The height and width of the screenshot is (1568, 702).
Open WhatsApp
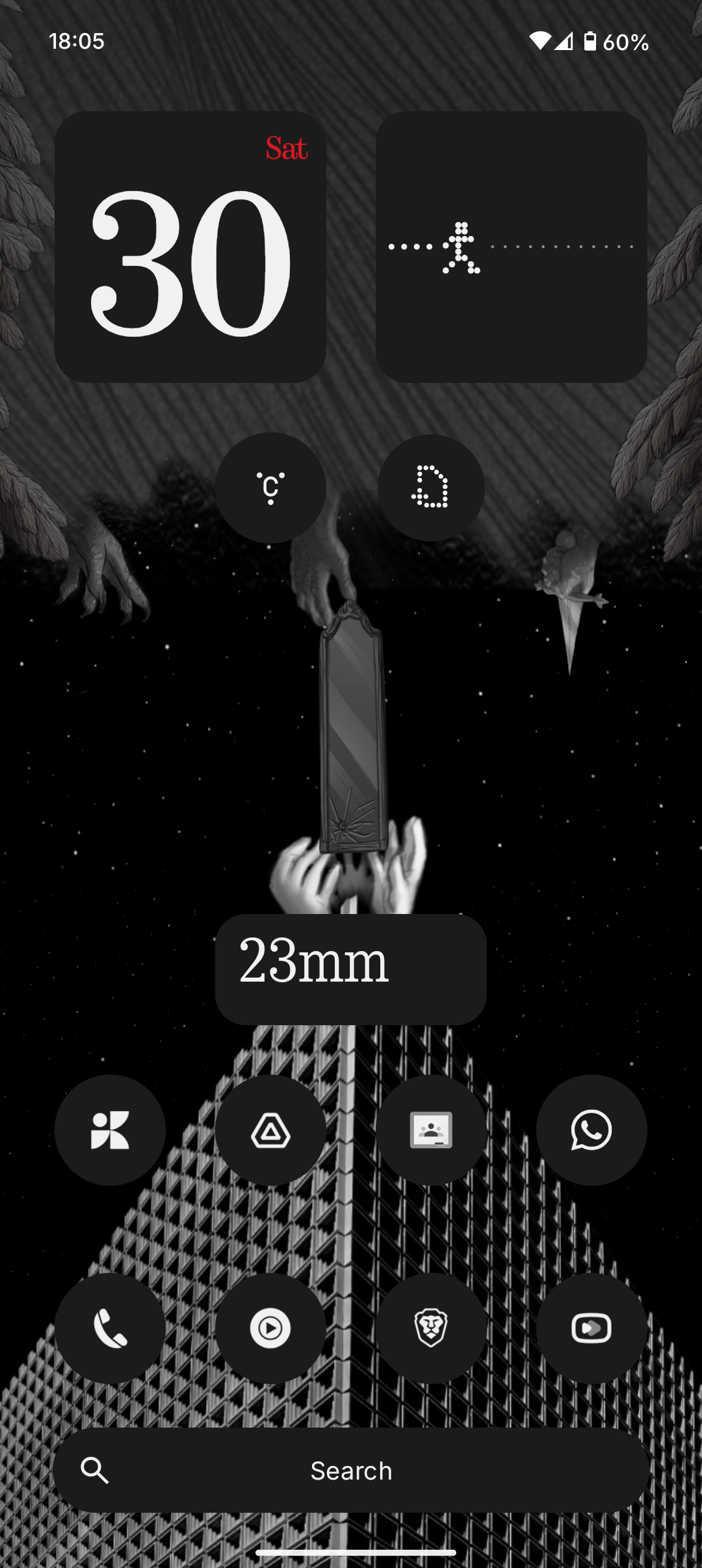pyautogui.click(x=591, y=1130)
